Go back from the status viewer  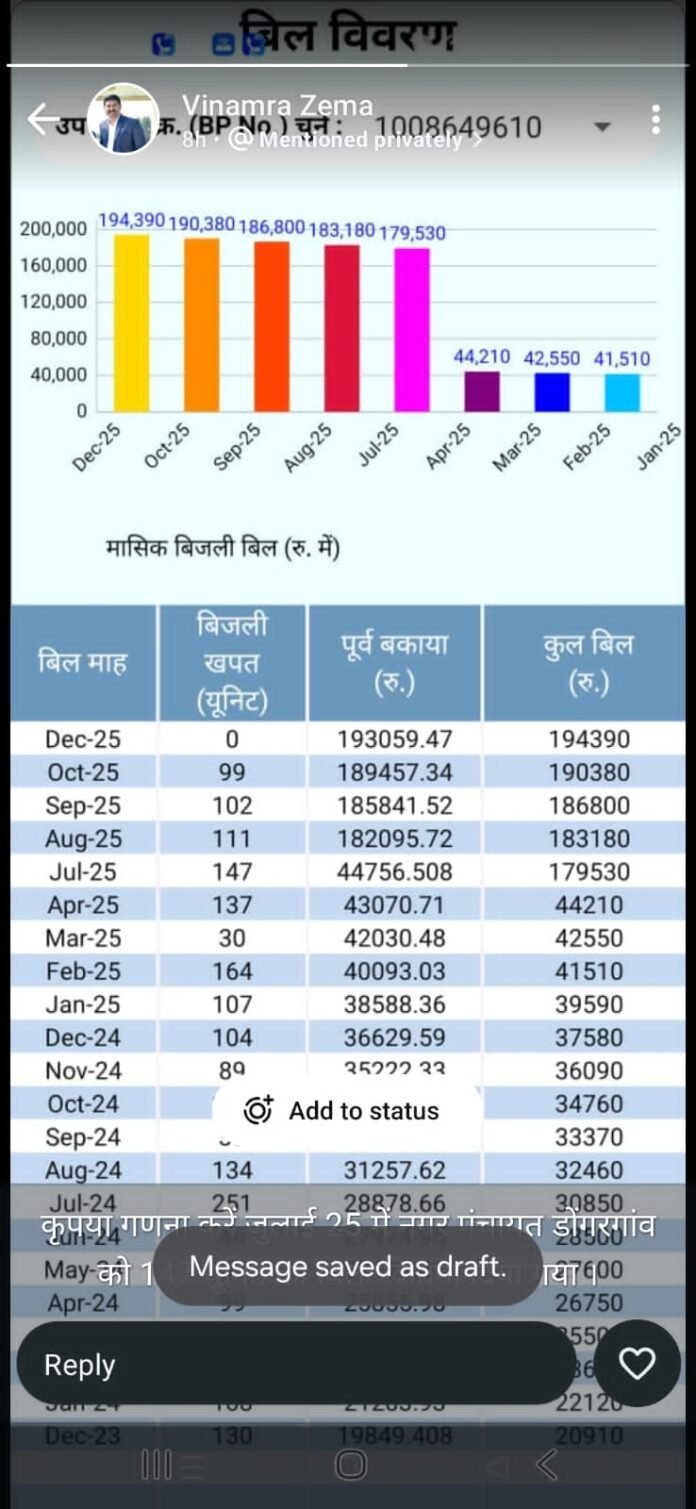click(x=42, y=119)
